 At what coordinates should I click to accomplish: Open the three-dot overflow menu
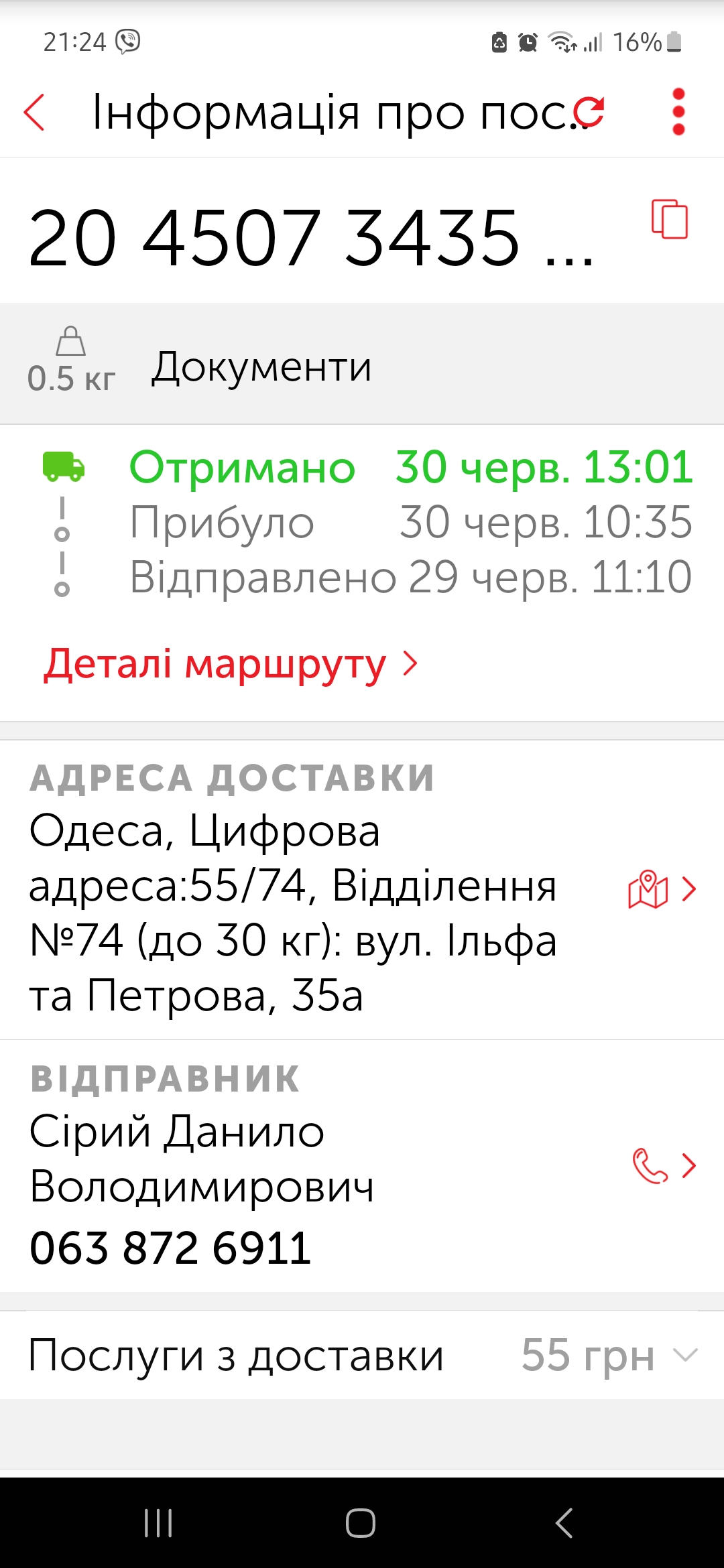click(678, 112)
